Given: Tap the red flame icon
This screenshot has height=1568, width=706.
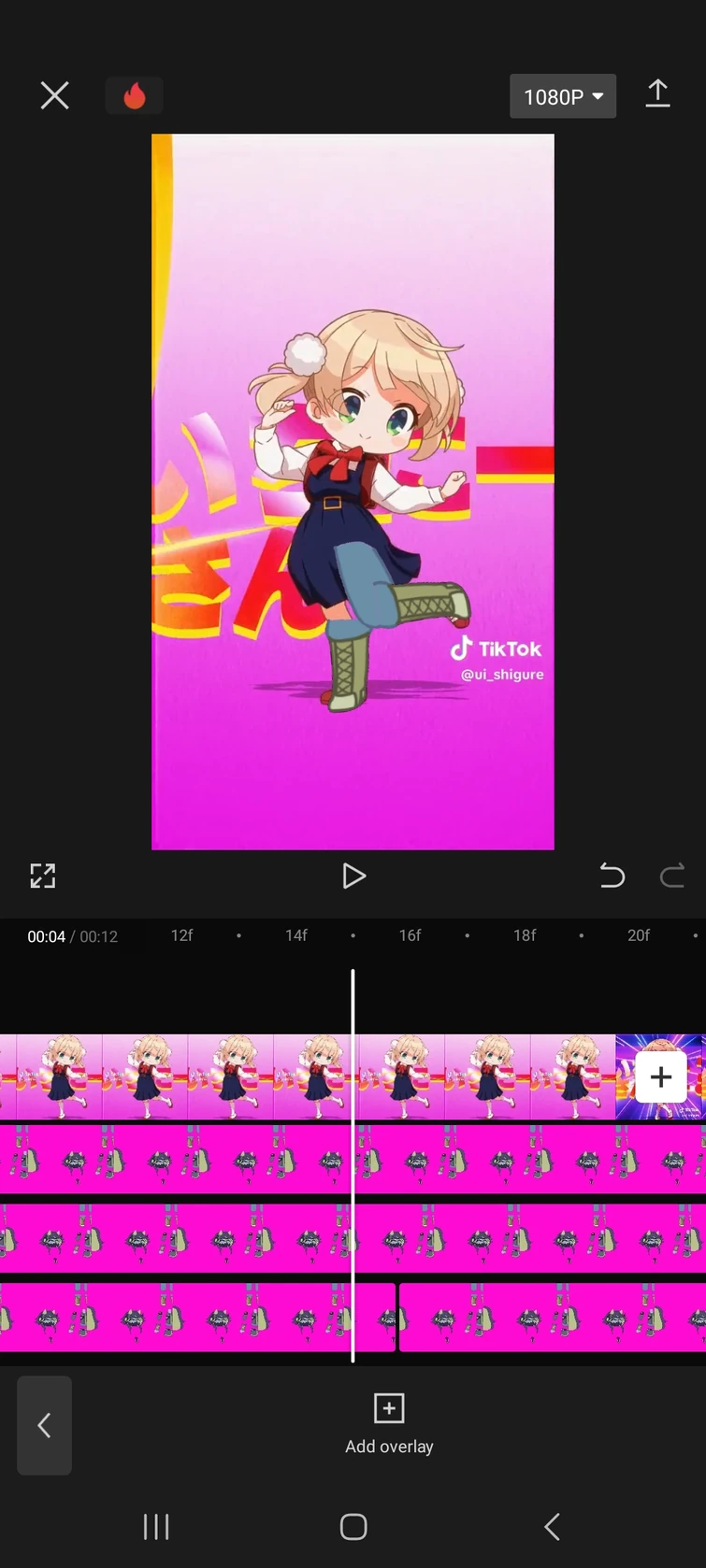Looking at the screenshot, I should point(134,95).
